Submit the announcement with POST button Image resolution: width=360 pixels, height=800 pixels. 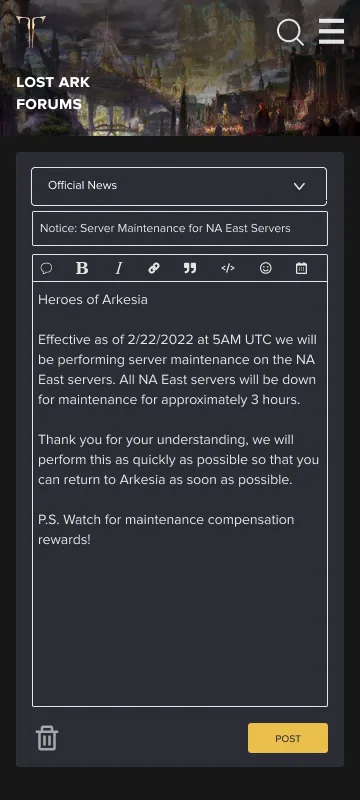click(x=288, y=738)
